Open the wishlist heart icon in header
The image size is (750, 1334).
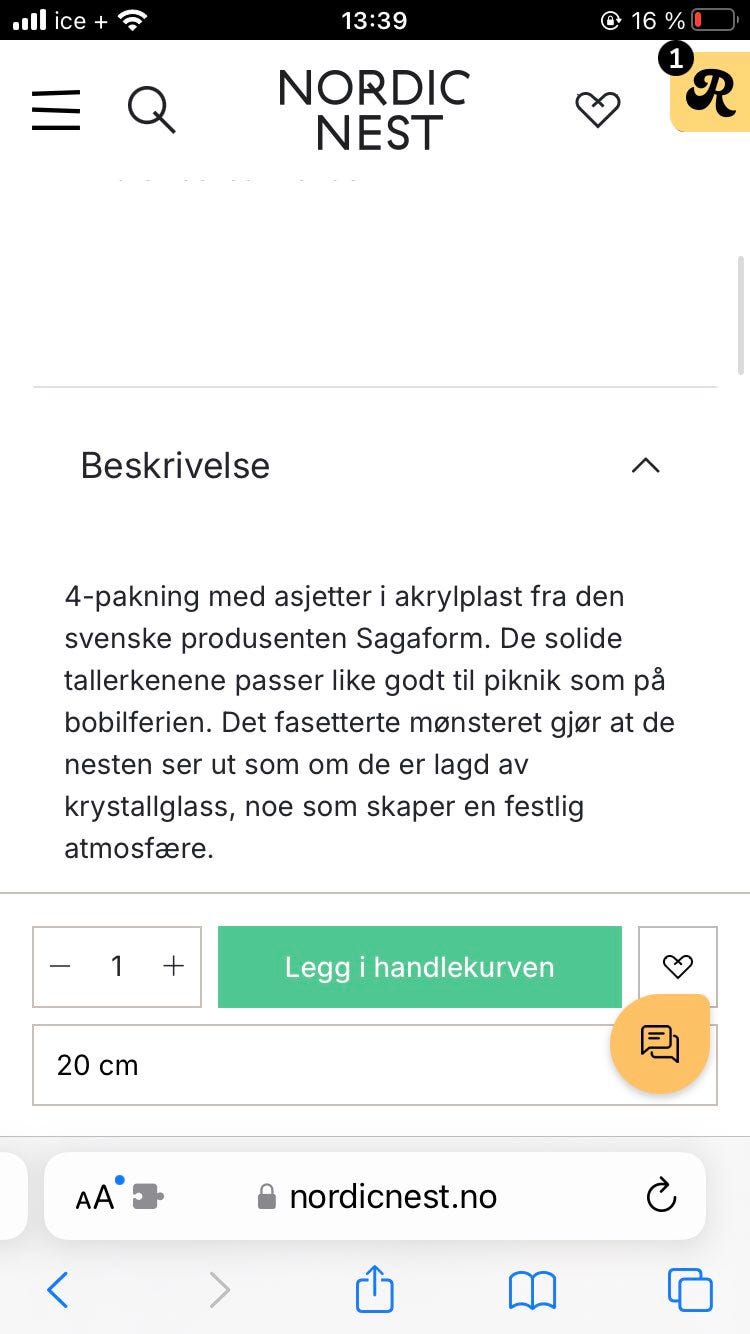(597, 110)
